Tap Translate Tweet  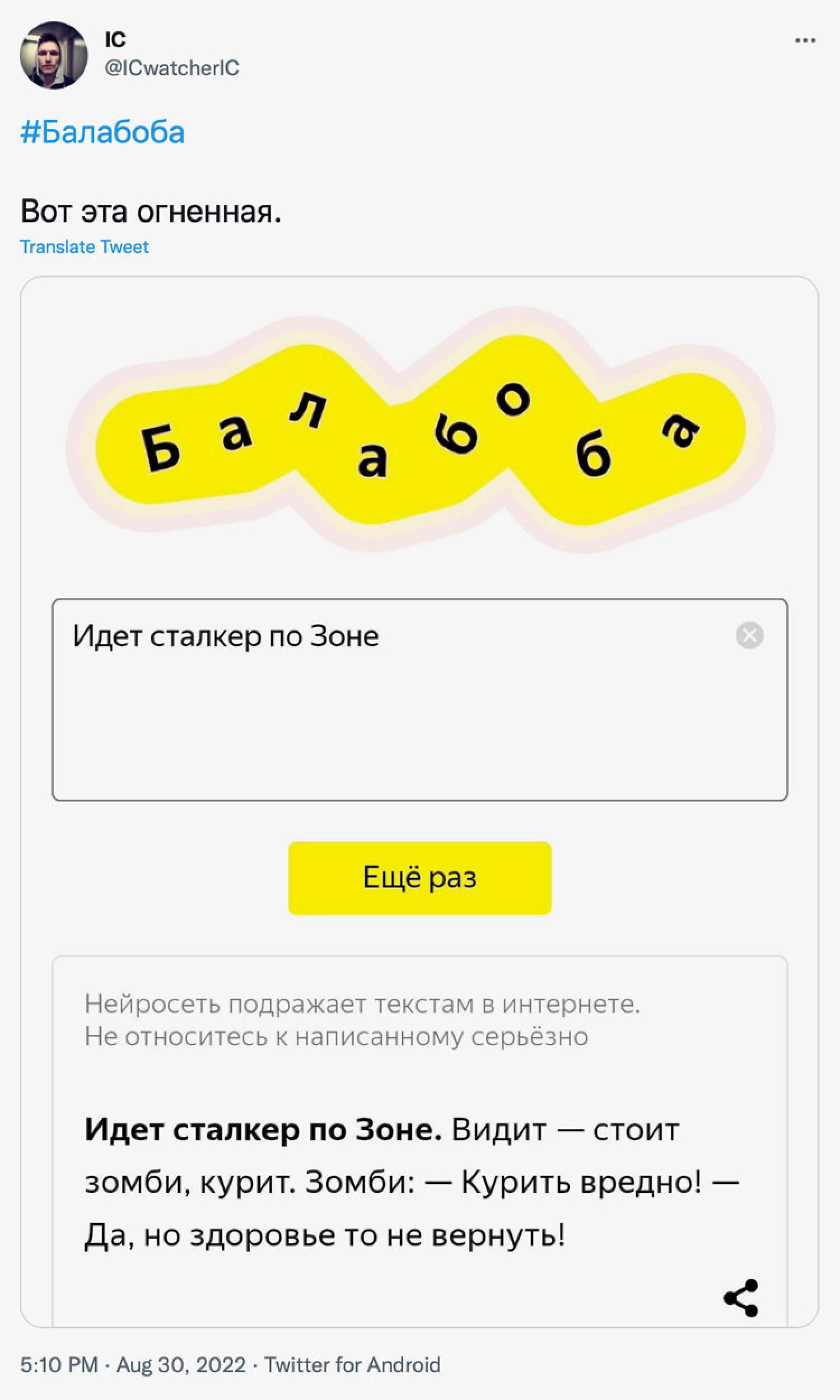[x=85, y=247]
